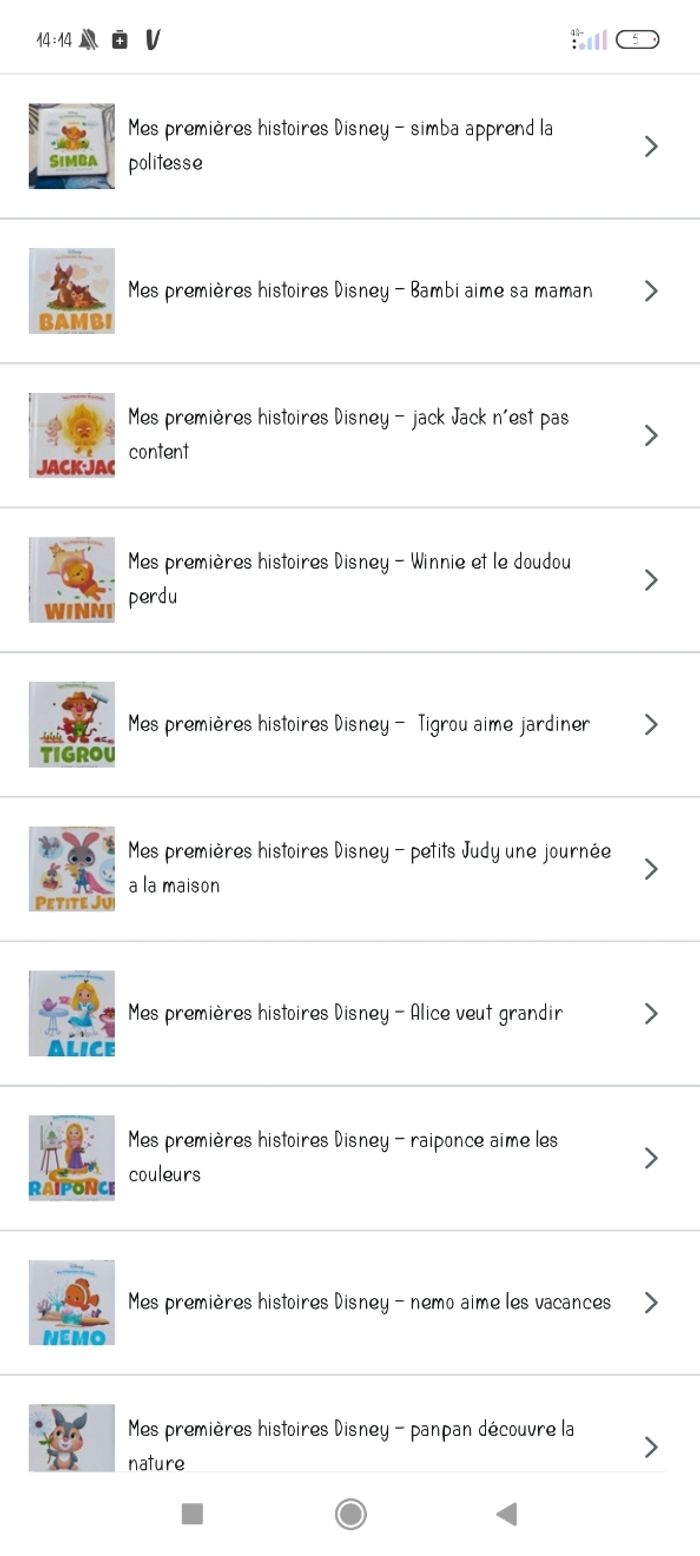The image size is (700, 1556).
Task: View Winnie et le doudou perdu
Action: tap(349, 579)
